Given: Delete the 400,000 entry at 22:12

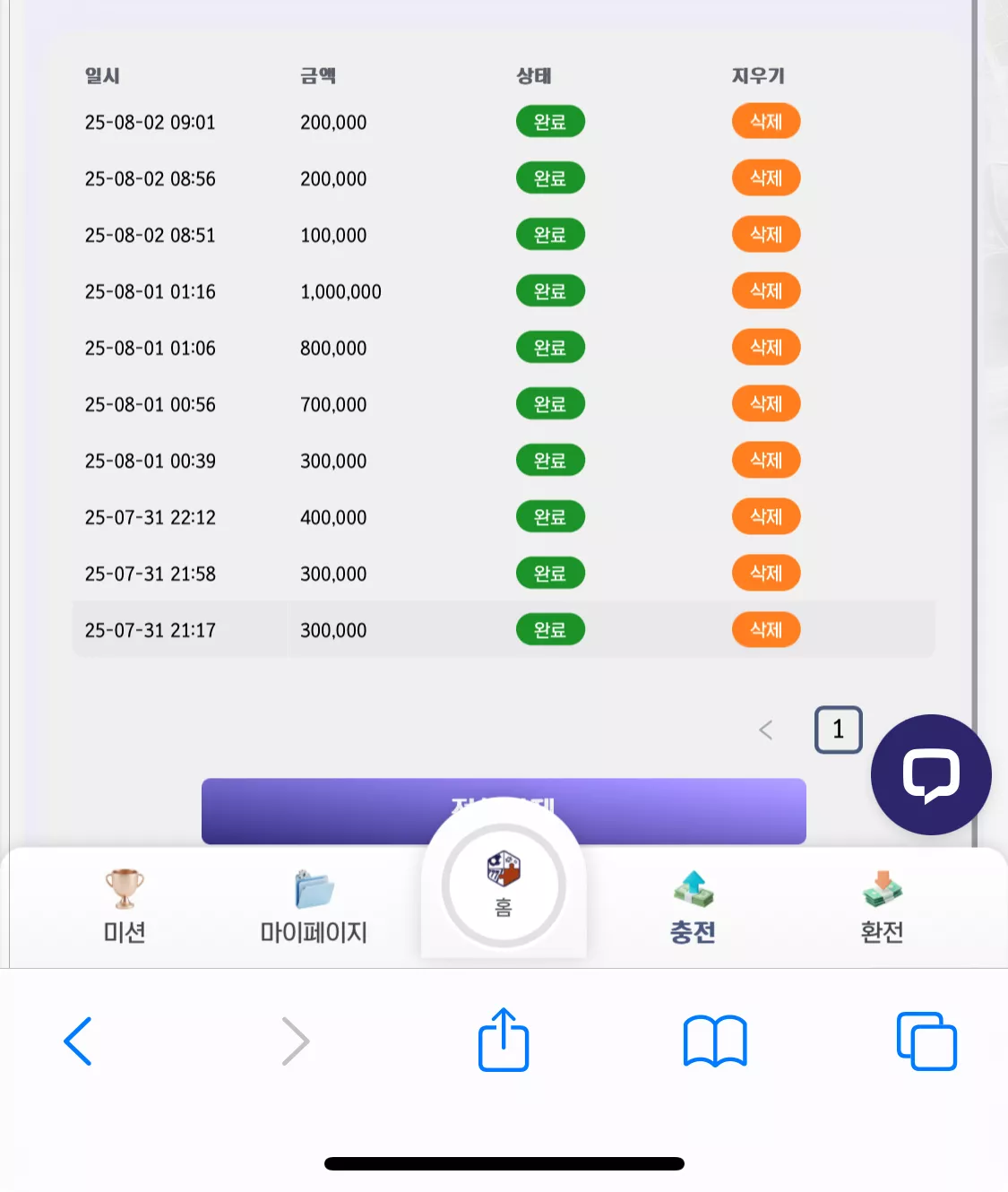Looking at the screenshot, I should 766,516.
